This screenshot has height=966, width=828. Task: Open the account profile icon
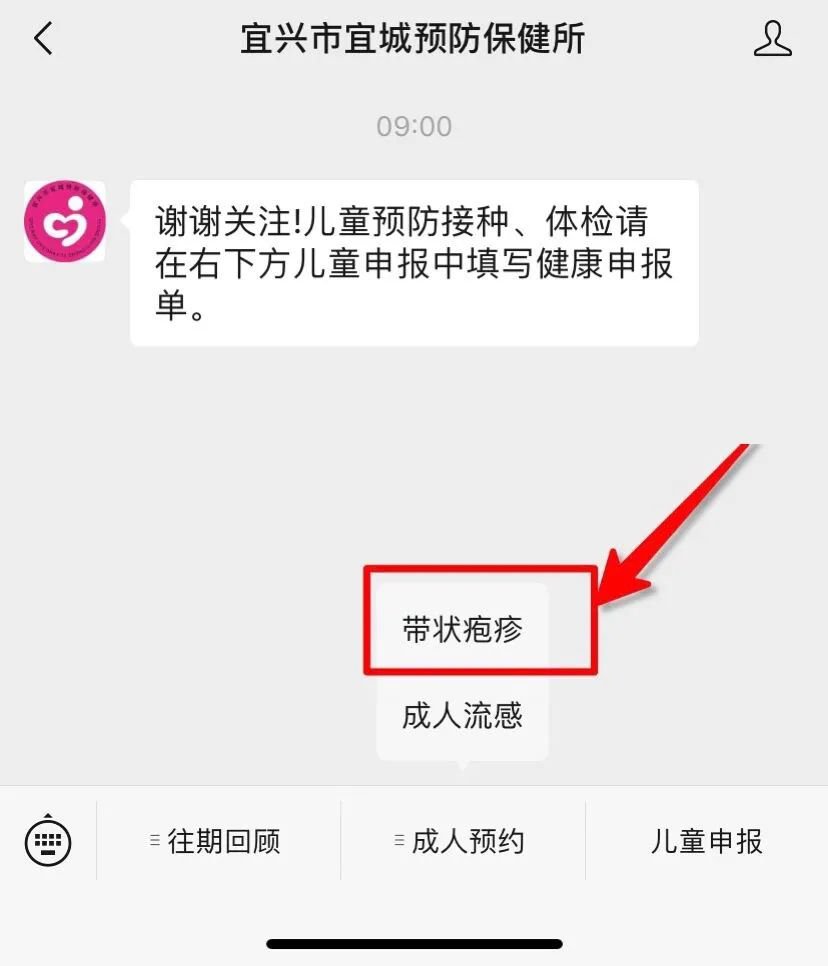(x=771, y=39)
